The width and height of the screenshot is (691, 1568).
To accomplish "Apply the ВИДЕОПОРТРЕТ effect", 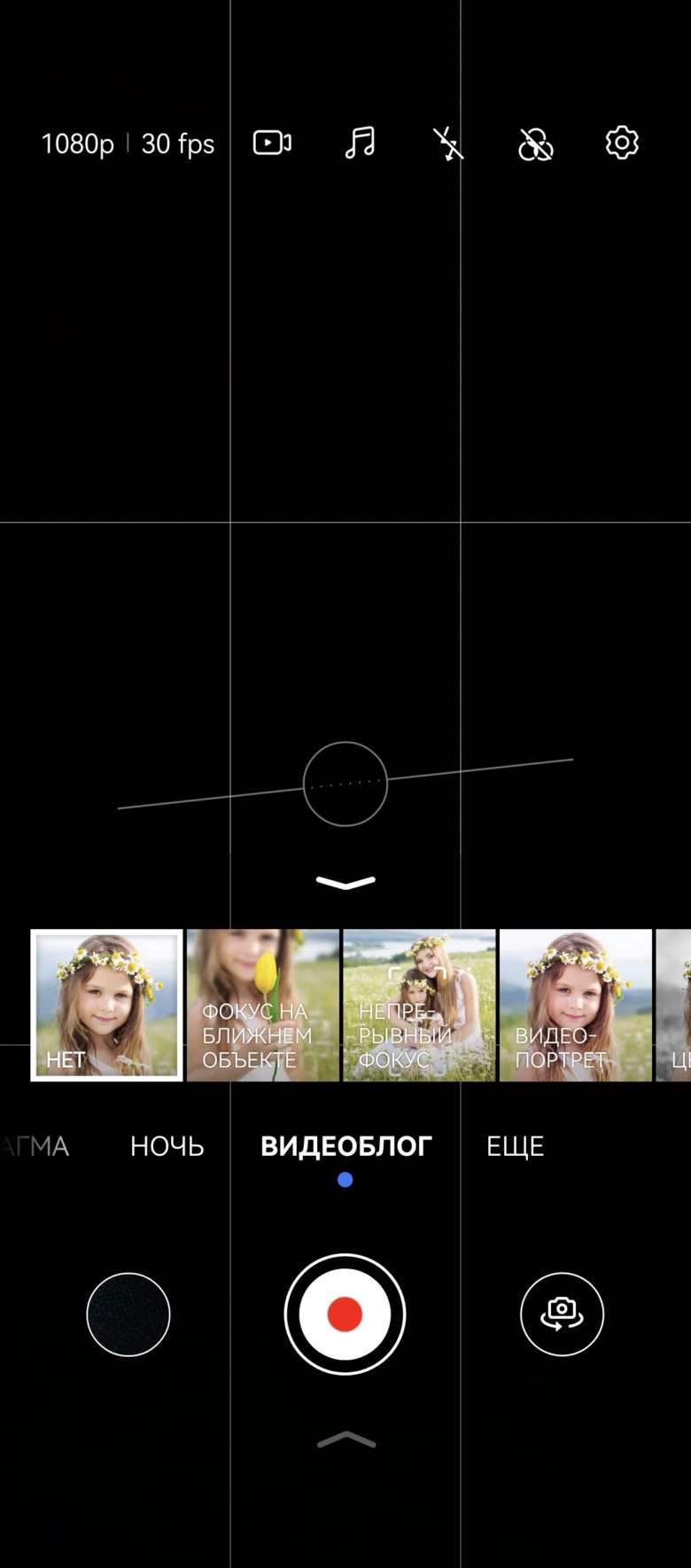I will tap(576, 1005).
